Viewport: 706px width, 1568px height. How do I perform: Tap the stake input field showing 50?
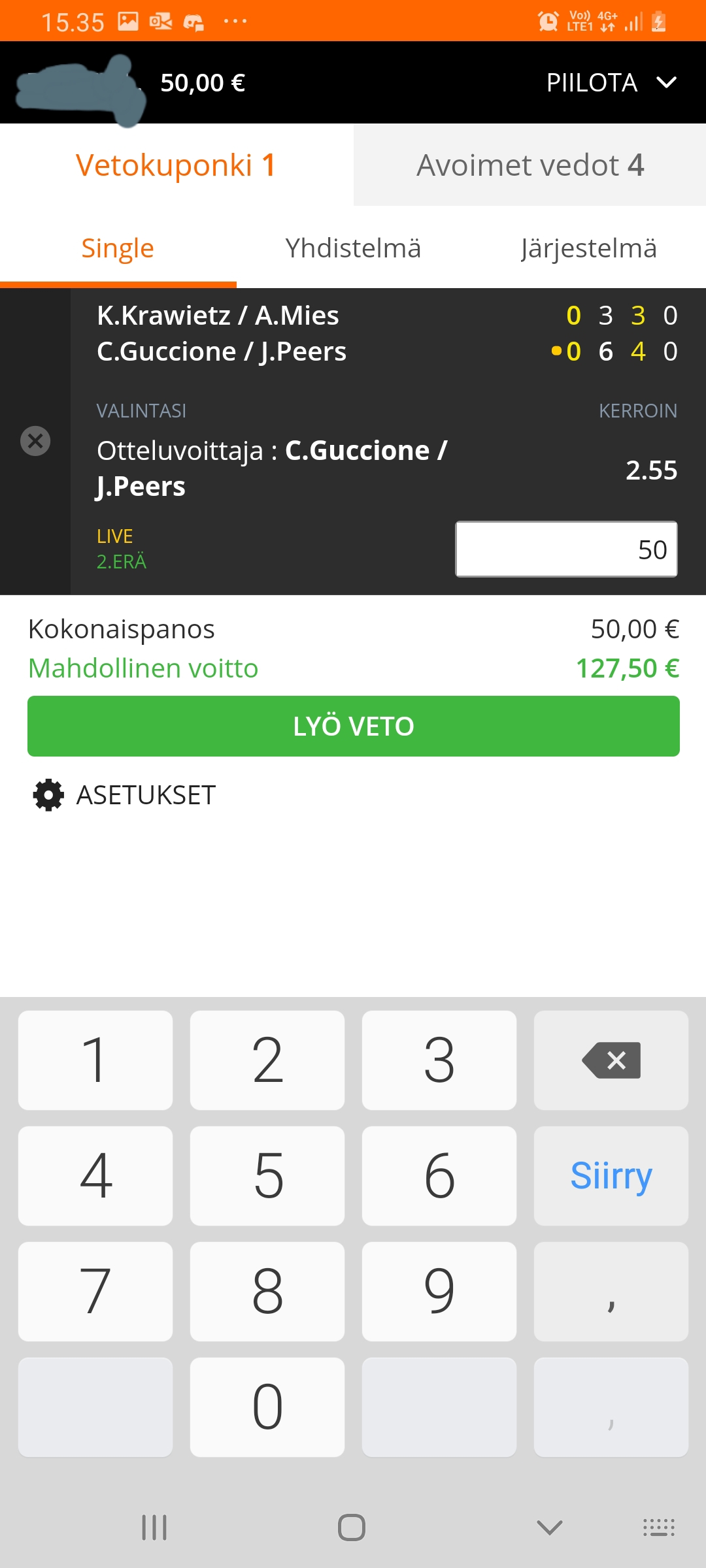click(566, 549)
